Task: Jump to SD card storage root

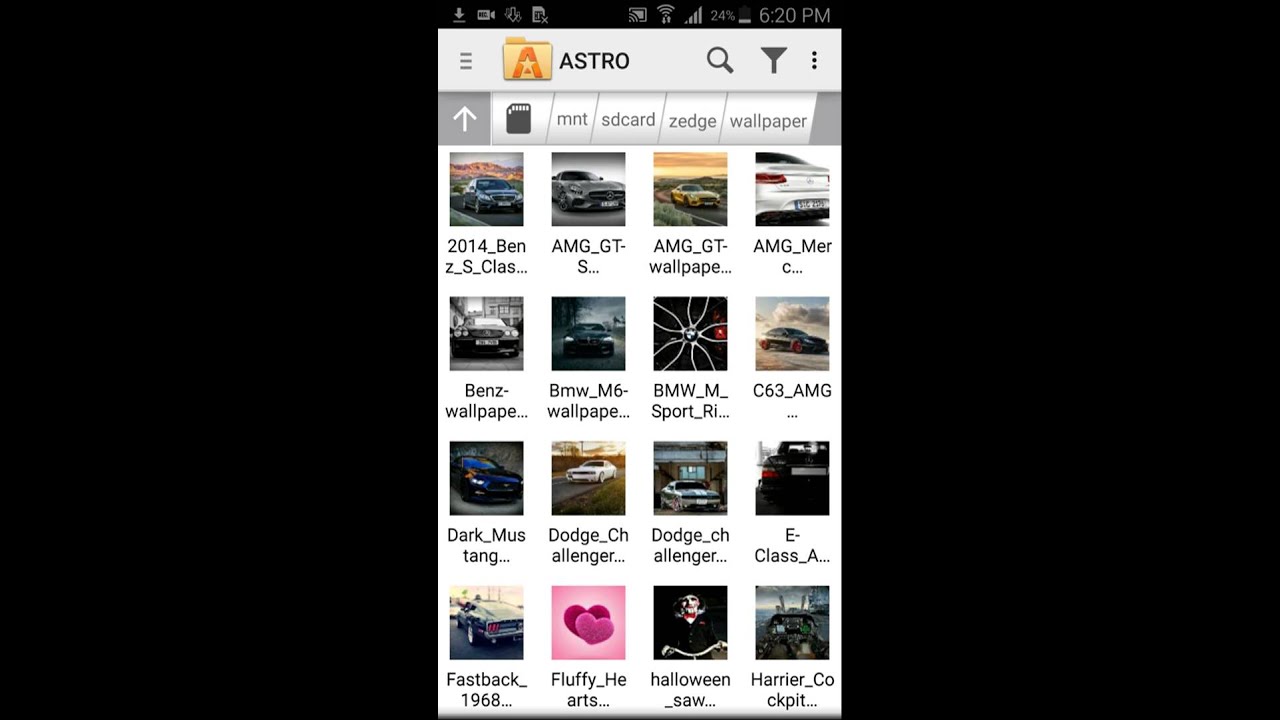Action: (x=518, y=120)
